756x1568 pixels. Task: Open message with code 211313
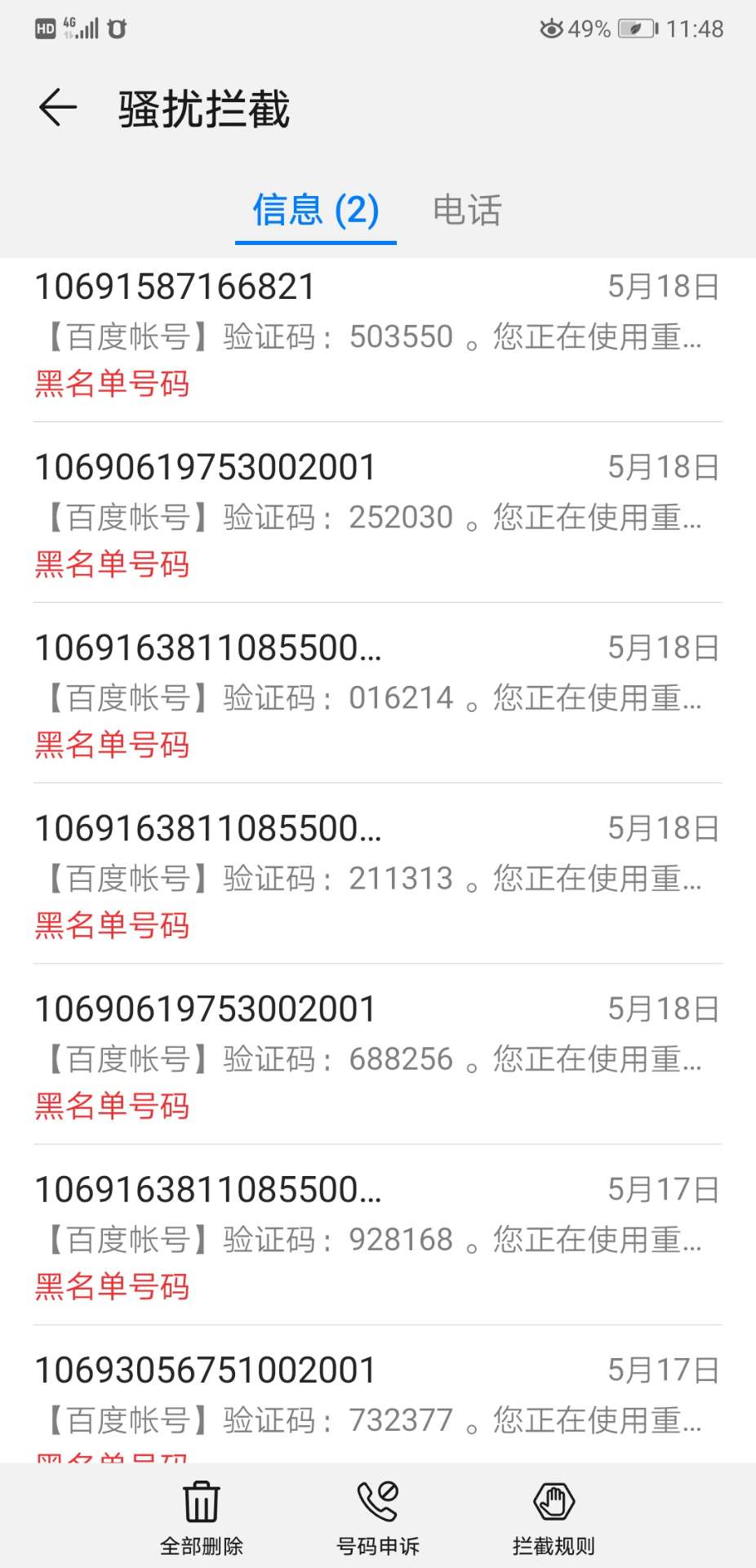[377, 876]
